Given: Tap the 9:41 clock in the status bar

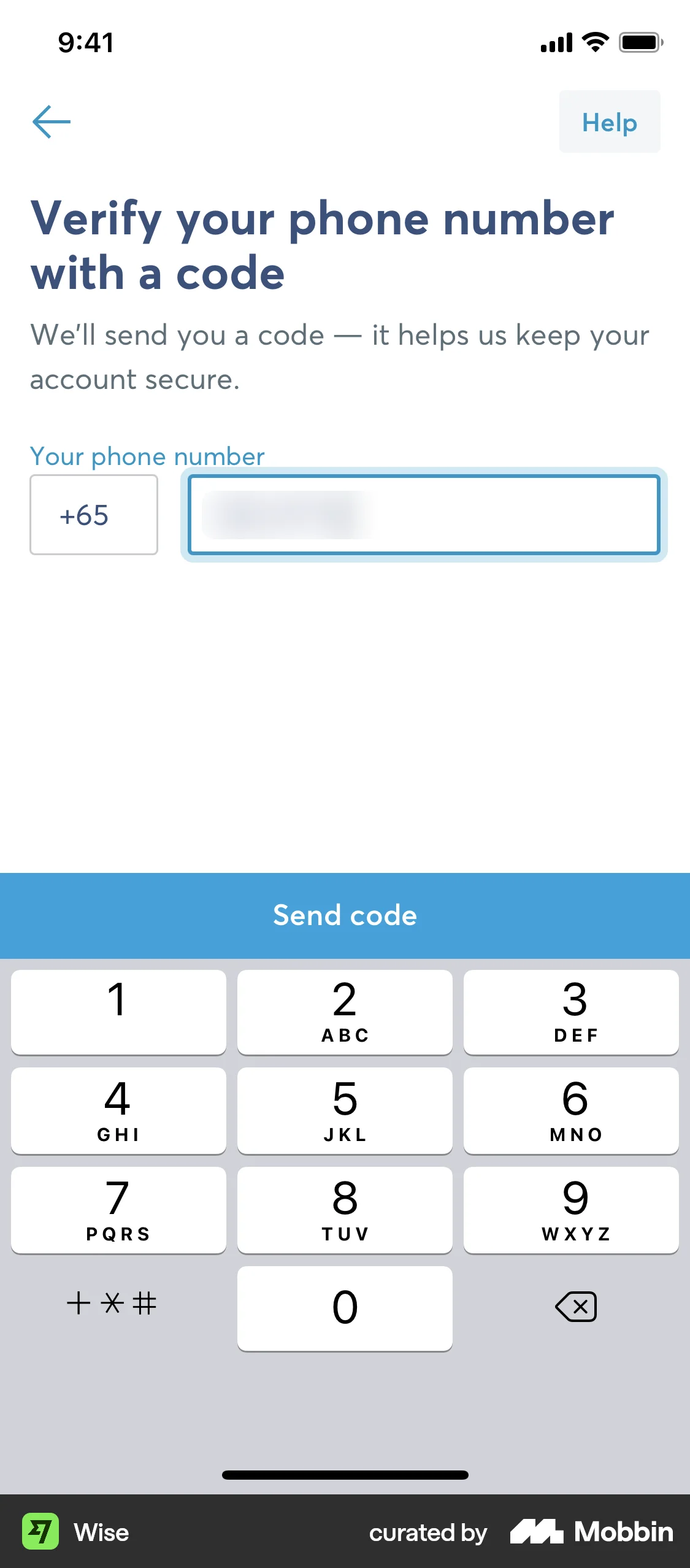Looking at the screenshot, I should click(x=85, y=42).
